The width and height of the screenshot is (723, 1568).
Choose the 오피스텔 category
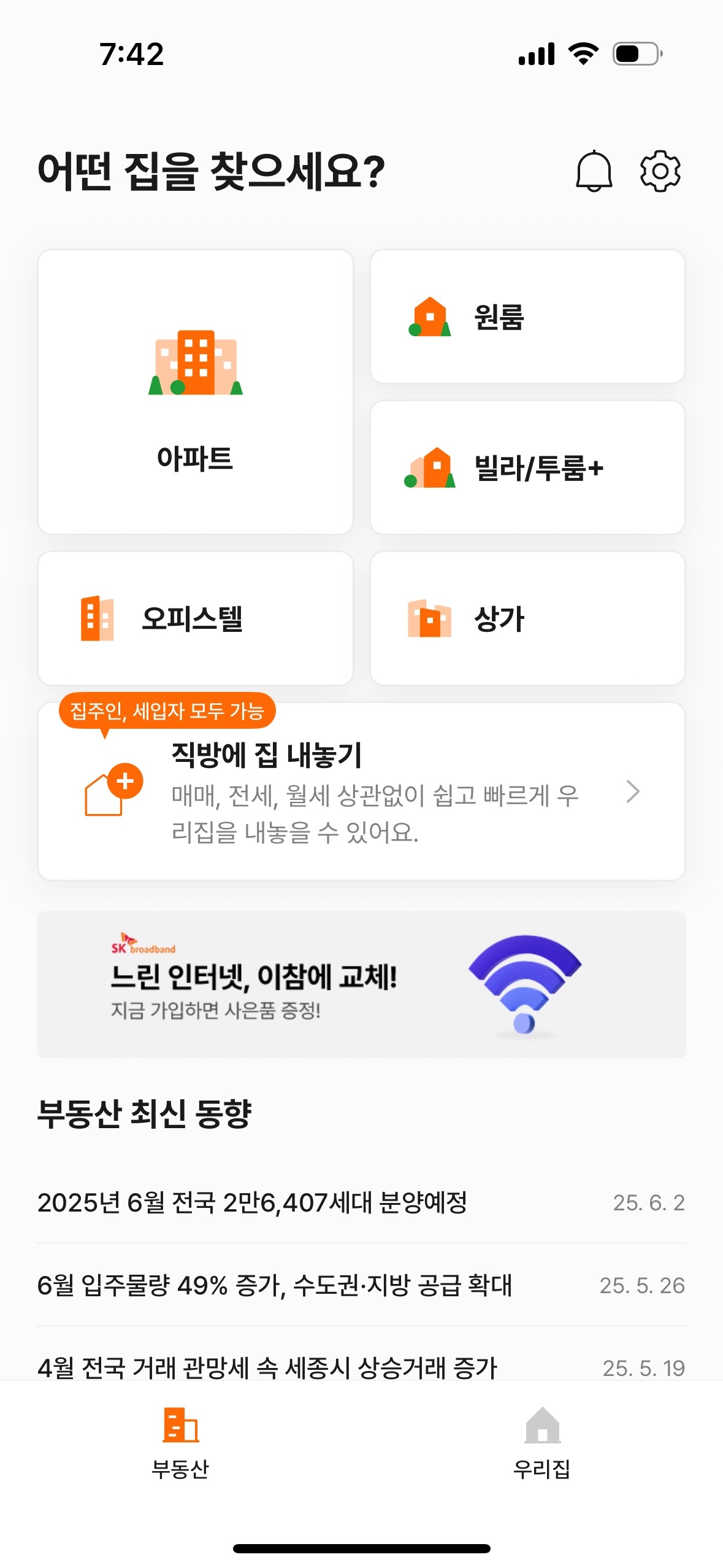[196, 618]
